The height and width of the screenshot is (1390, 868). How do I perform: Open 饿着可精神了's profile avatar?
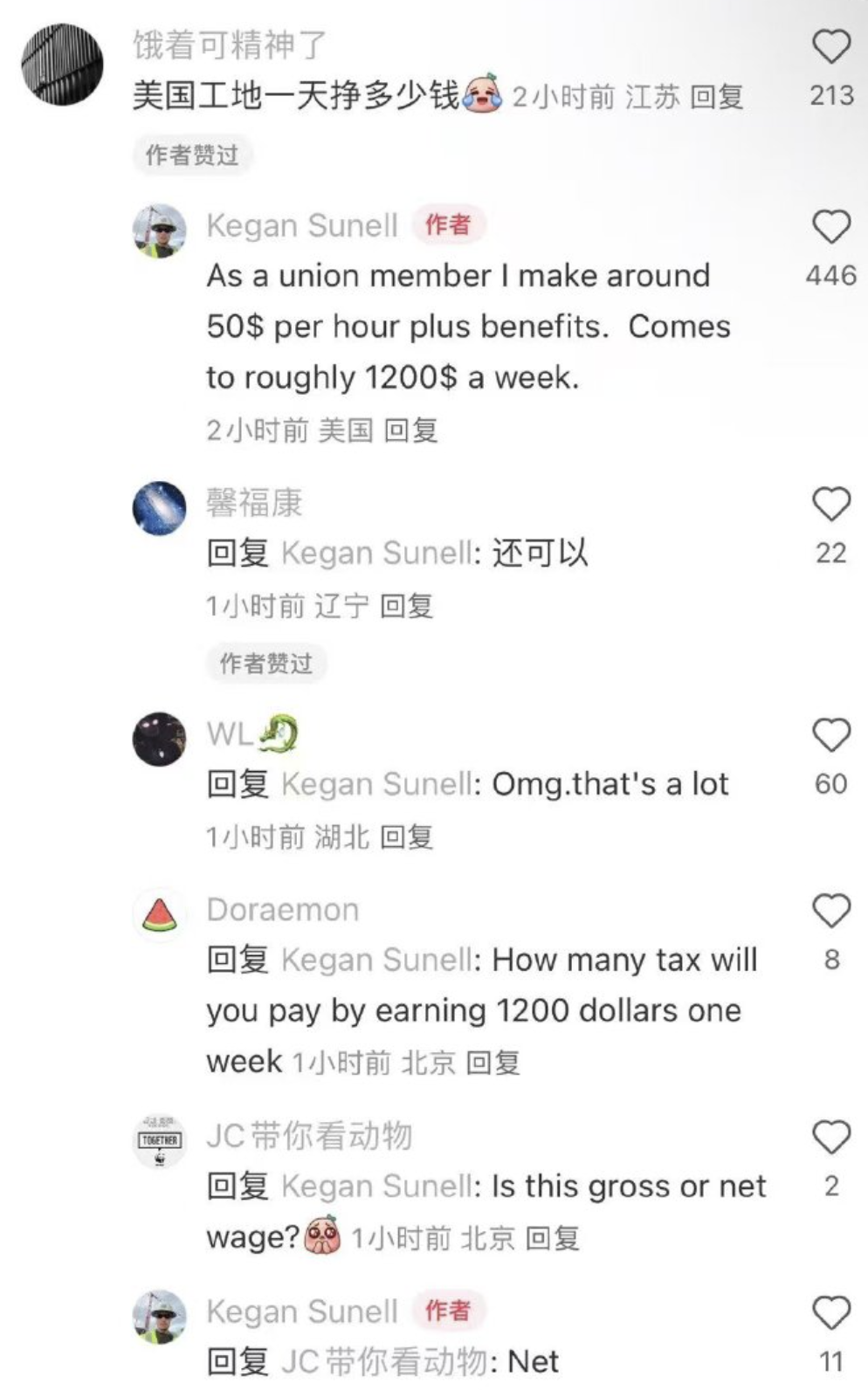[62, 65]
